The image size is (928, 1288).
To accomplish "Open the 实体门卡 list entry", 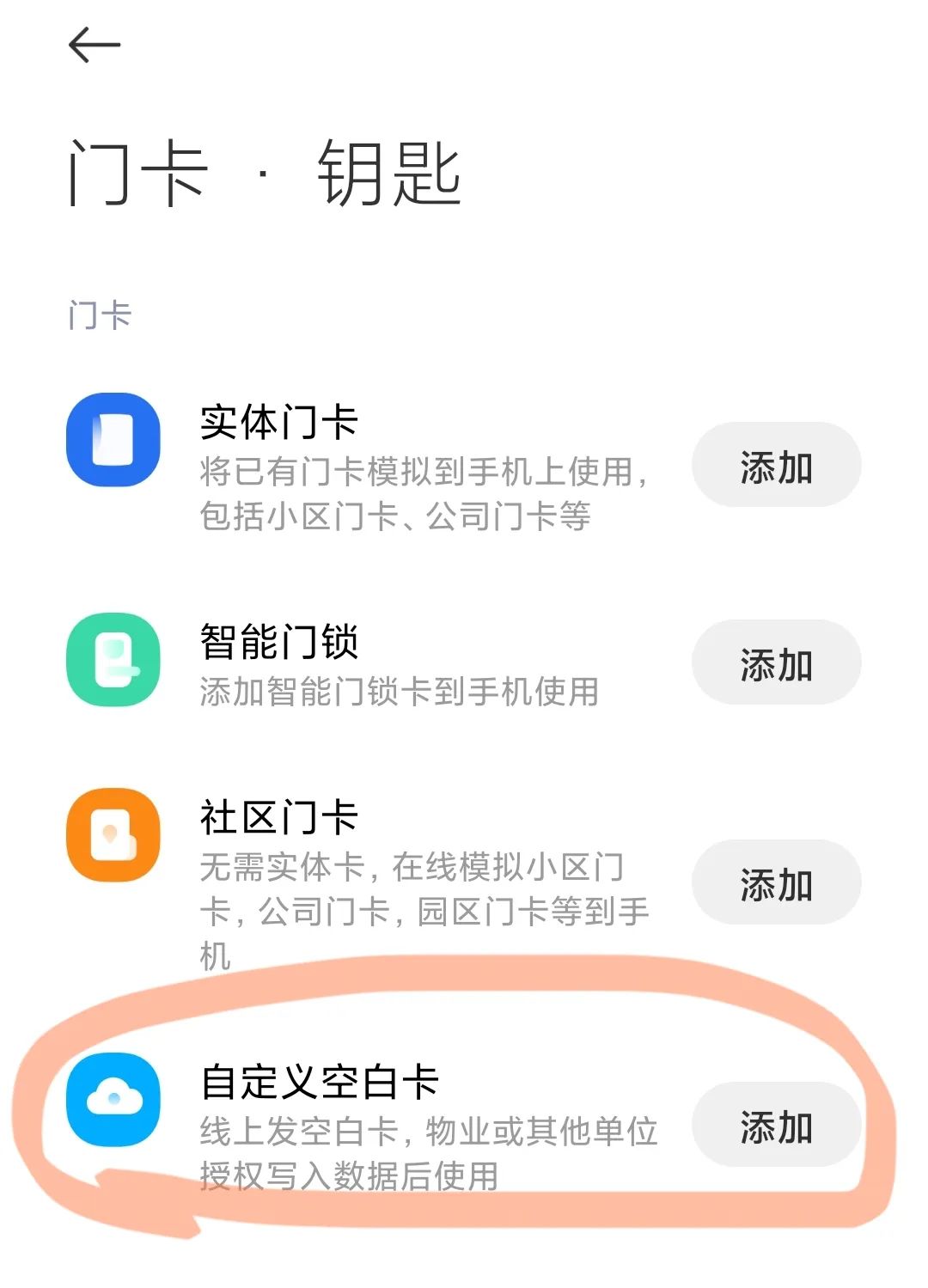I will (284, 421).
